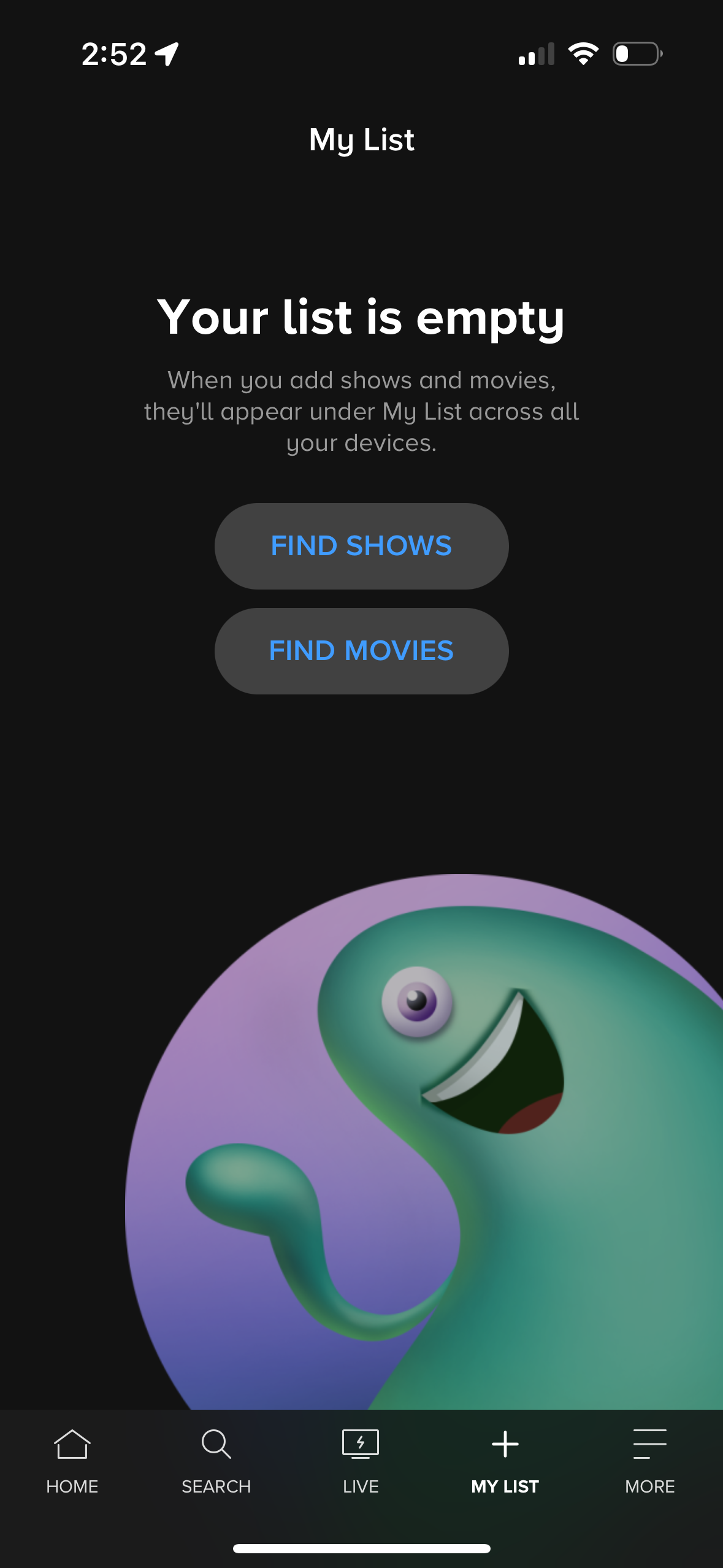Click the FIND MOVIES button
723x1568 pixels.
tap(361, 650)
